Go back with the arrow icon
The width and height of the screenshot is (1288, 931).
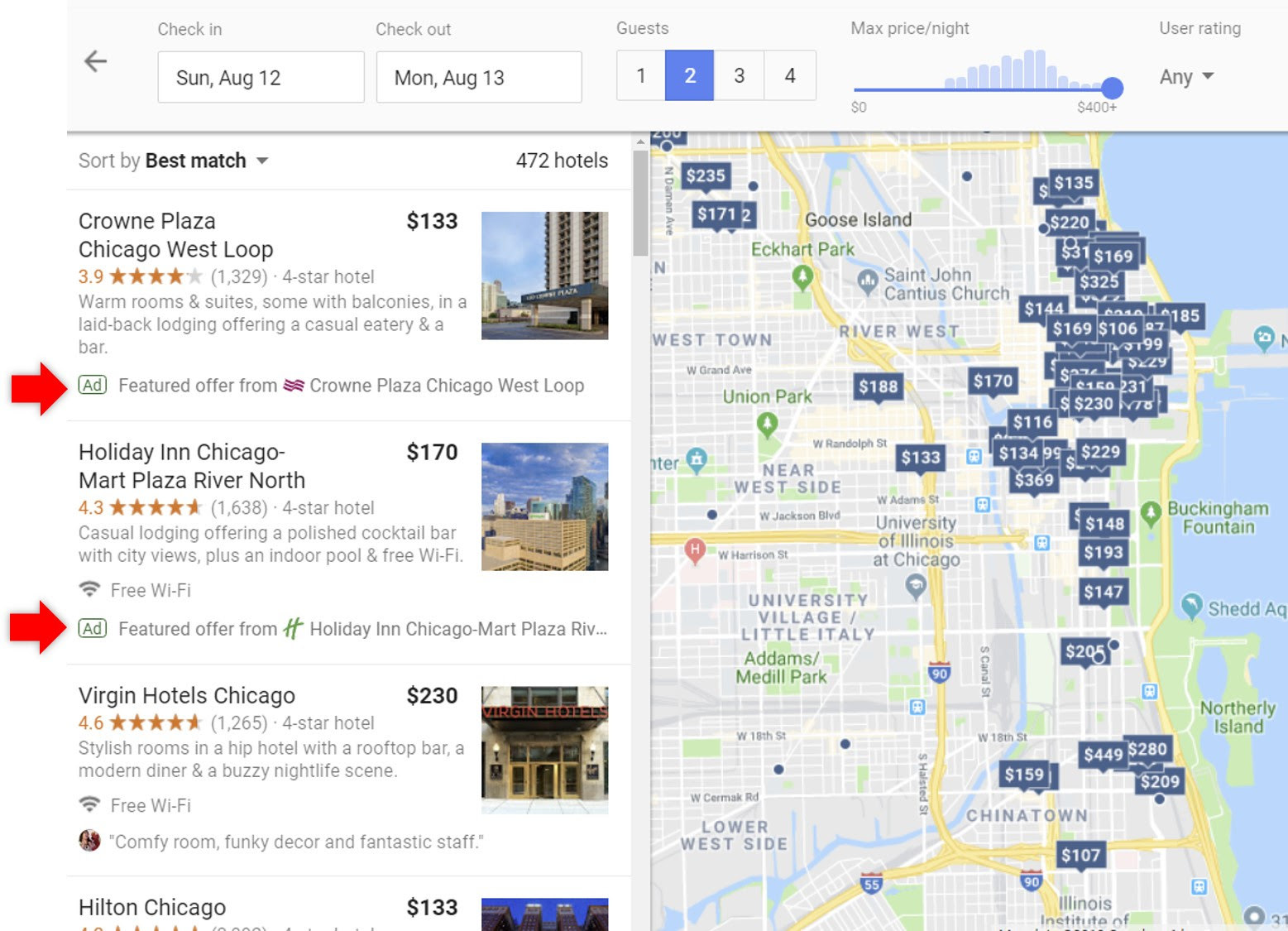point(96,61)
